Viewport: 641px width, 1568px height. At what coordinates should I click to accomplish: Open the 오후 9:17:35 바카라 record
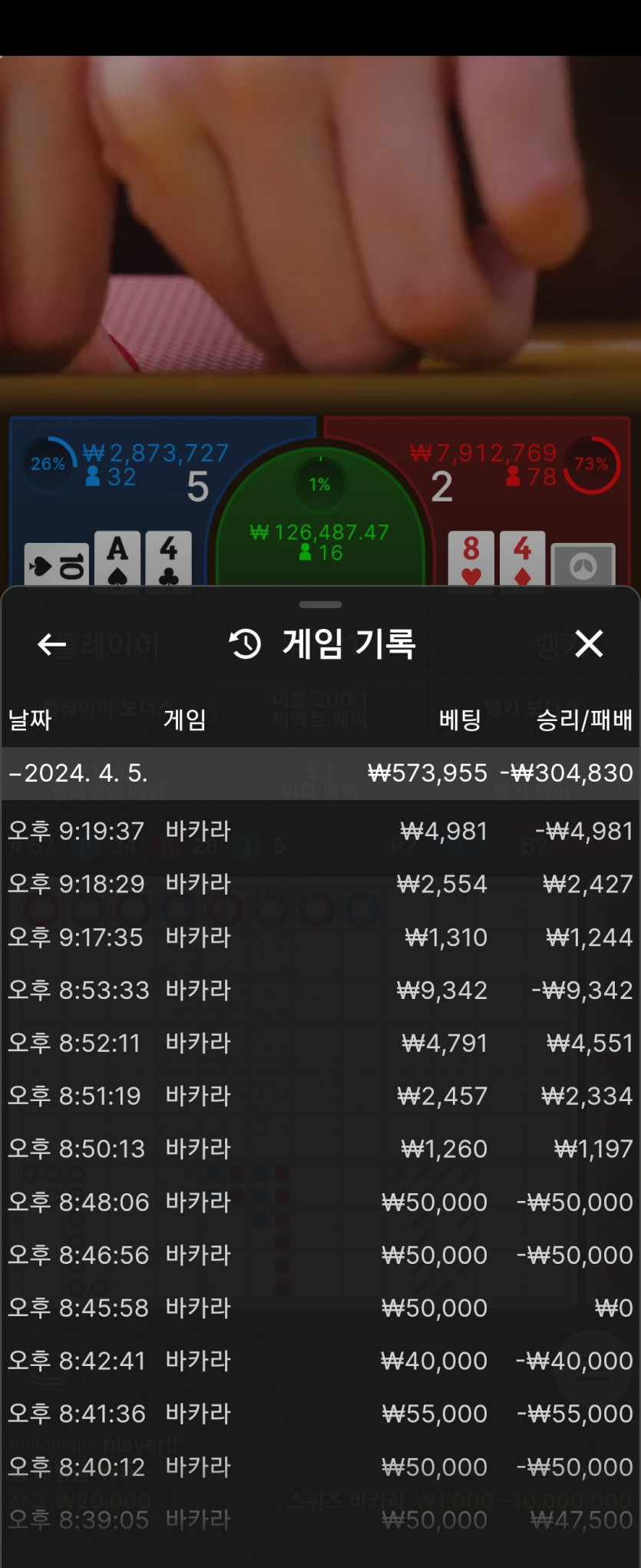[x=319, y=937]
